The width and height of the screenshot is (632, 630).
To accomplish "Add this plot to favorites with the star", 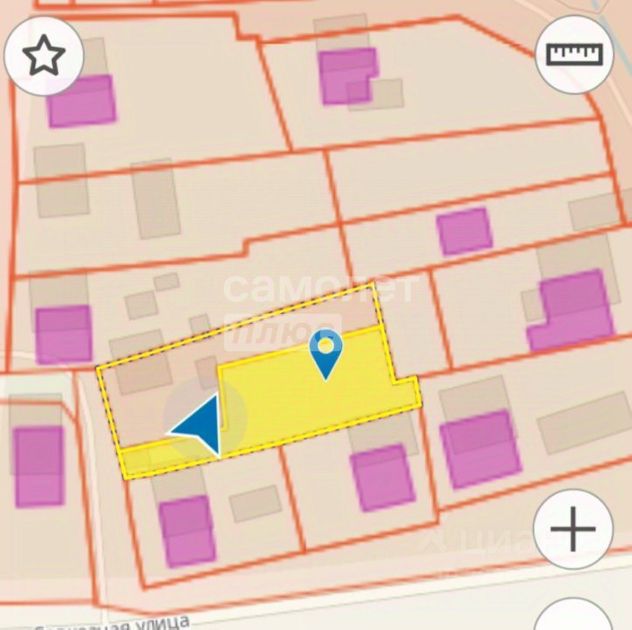I will (44, 55).
